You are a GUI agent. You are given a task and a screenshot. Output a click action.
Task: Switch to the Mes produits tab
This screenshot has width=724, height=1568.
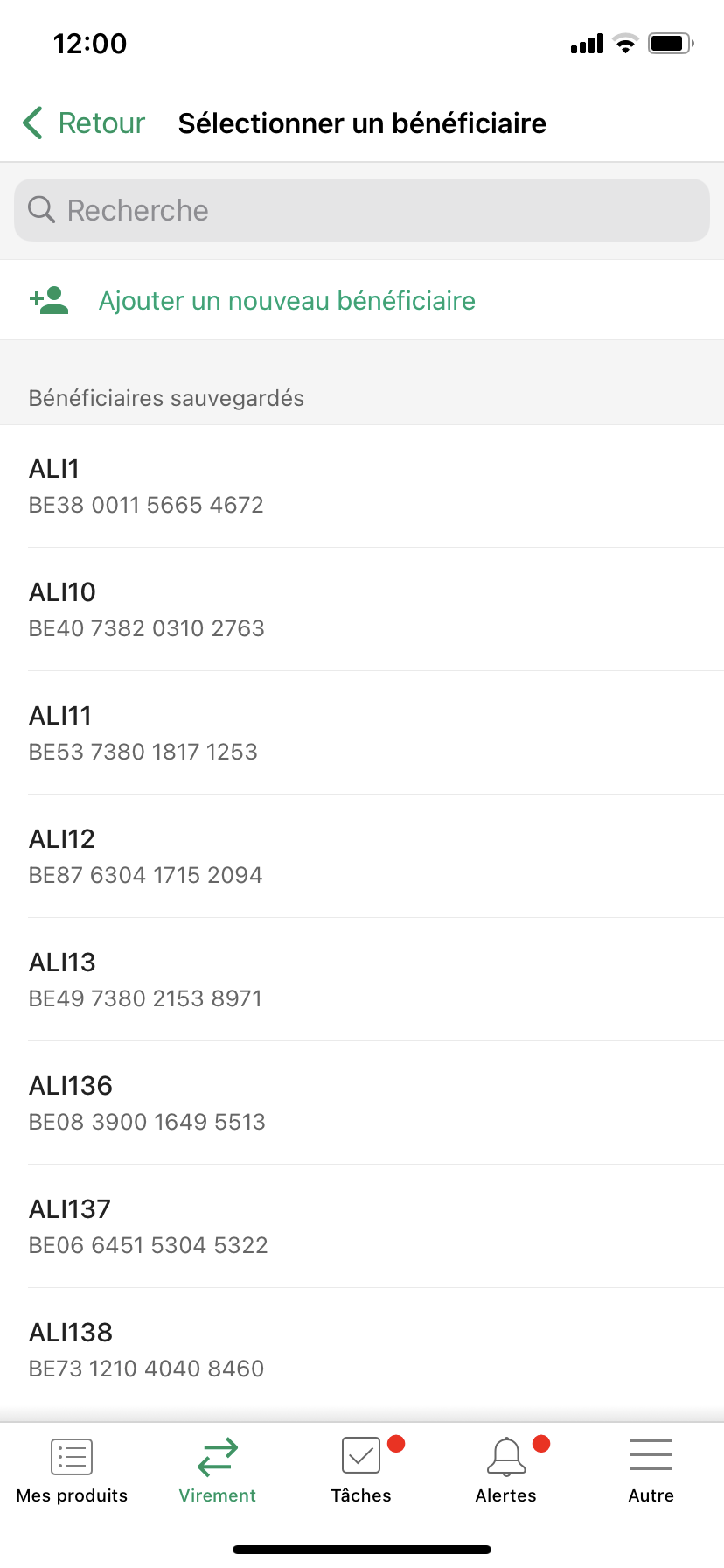[73, 1471]
